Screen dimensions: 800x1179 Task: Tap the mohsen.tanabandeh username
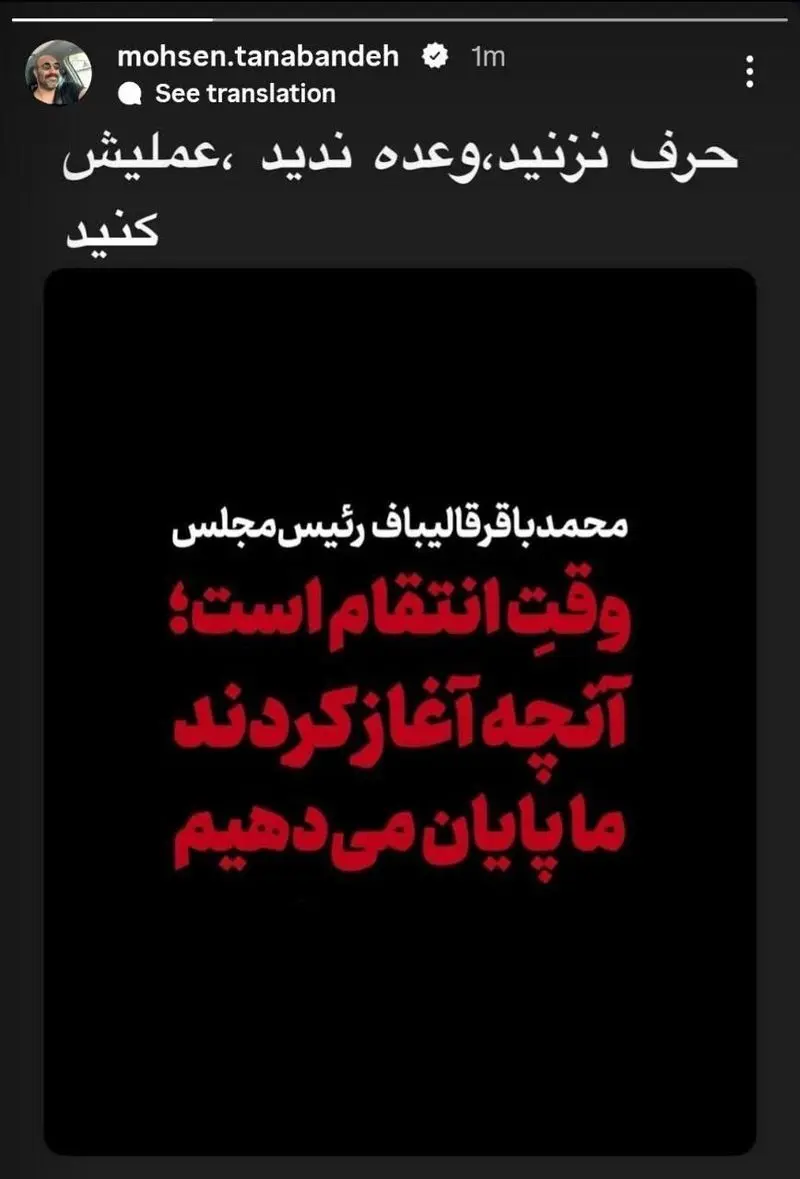(258, 57)
